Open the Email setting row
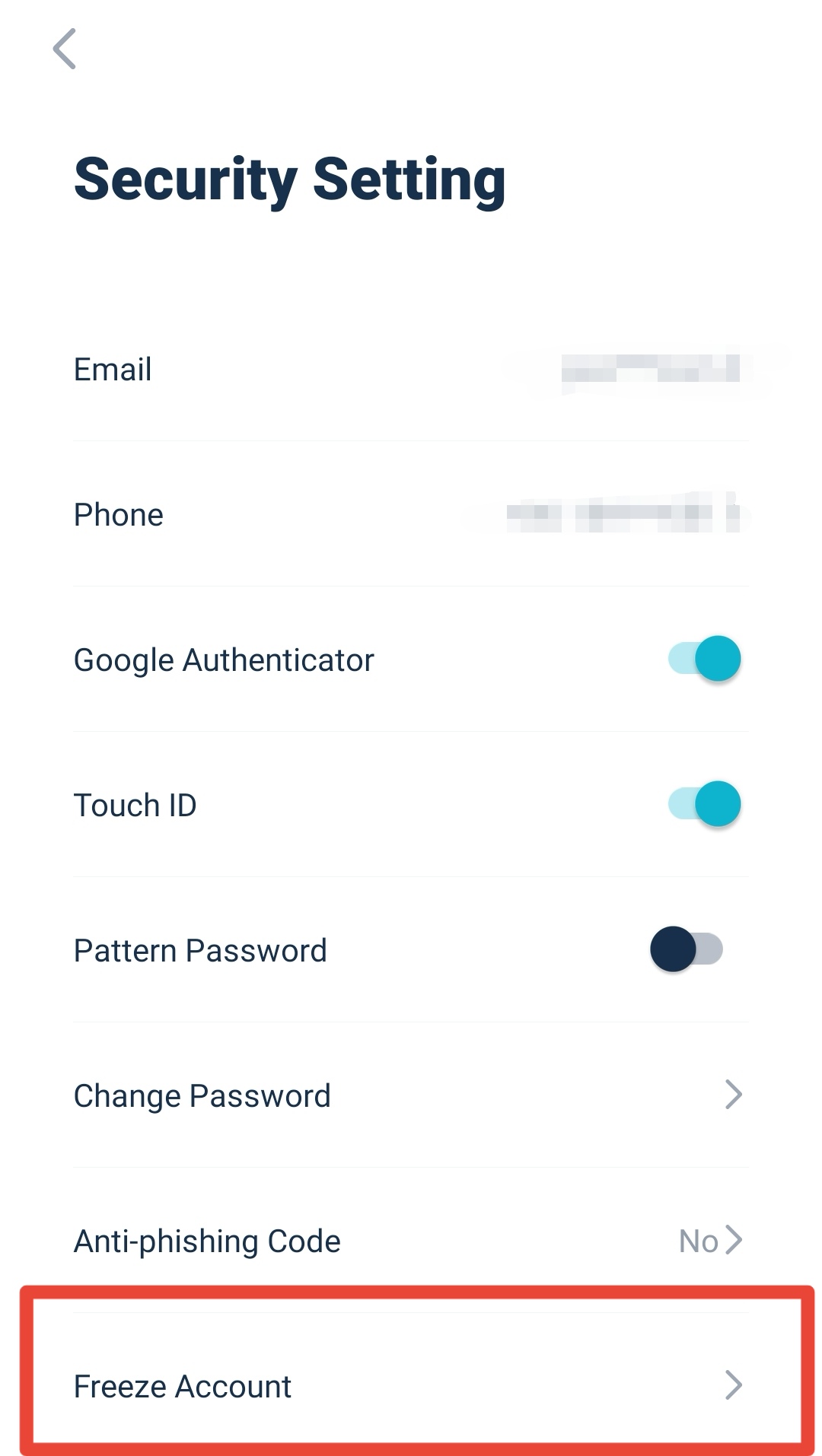 pos(411,370)
